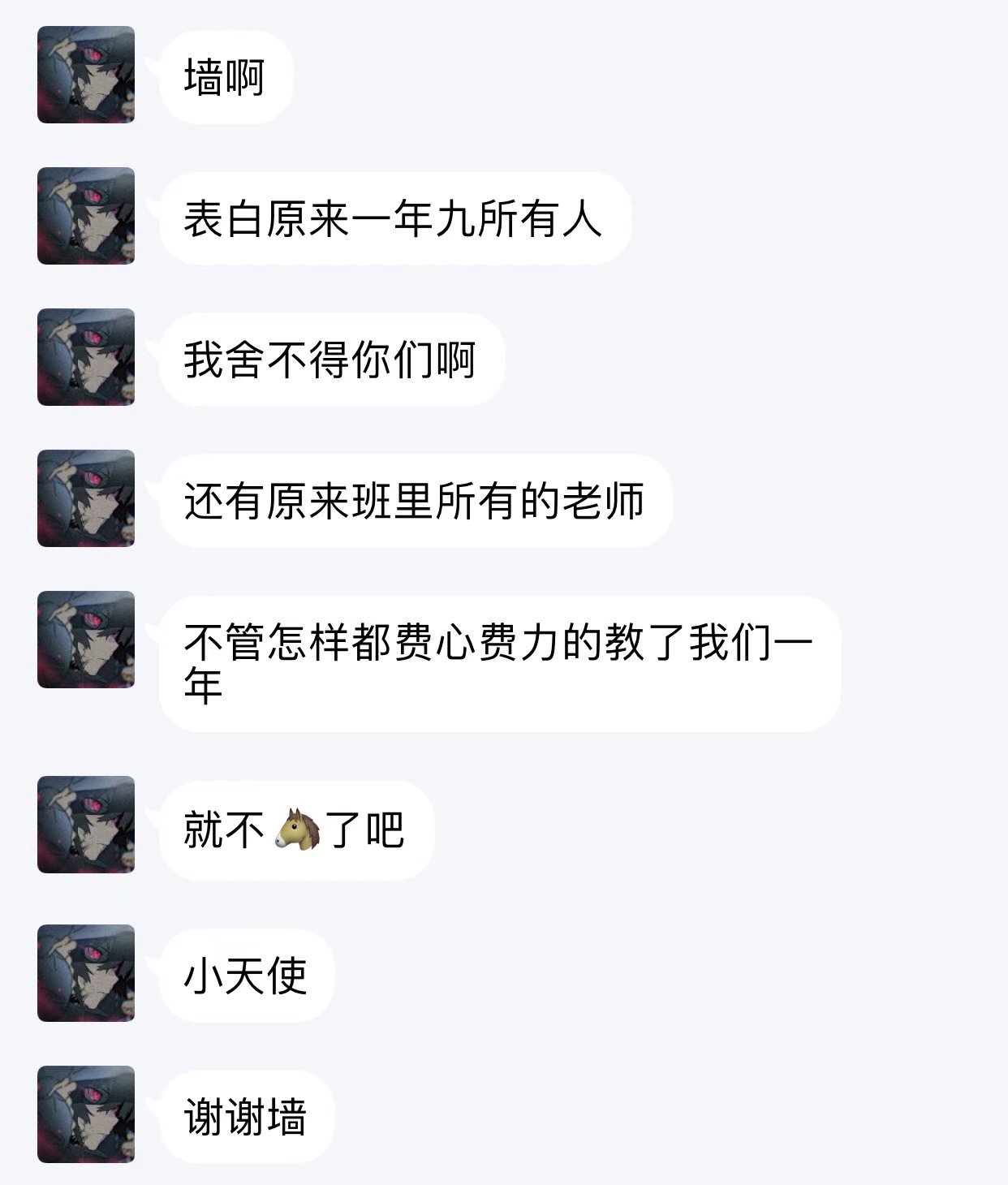1008x1185 pixels.
Task: Tap the avatar next to 小天使
Action: [86, 973]
